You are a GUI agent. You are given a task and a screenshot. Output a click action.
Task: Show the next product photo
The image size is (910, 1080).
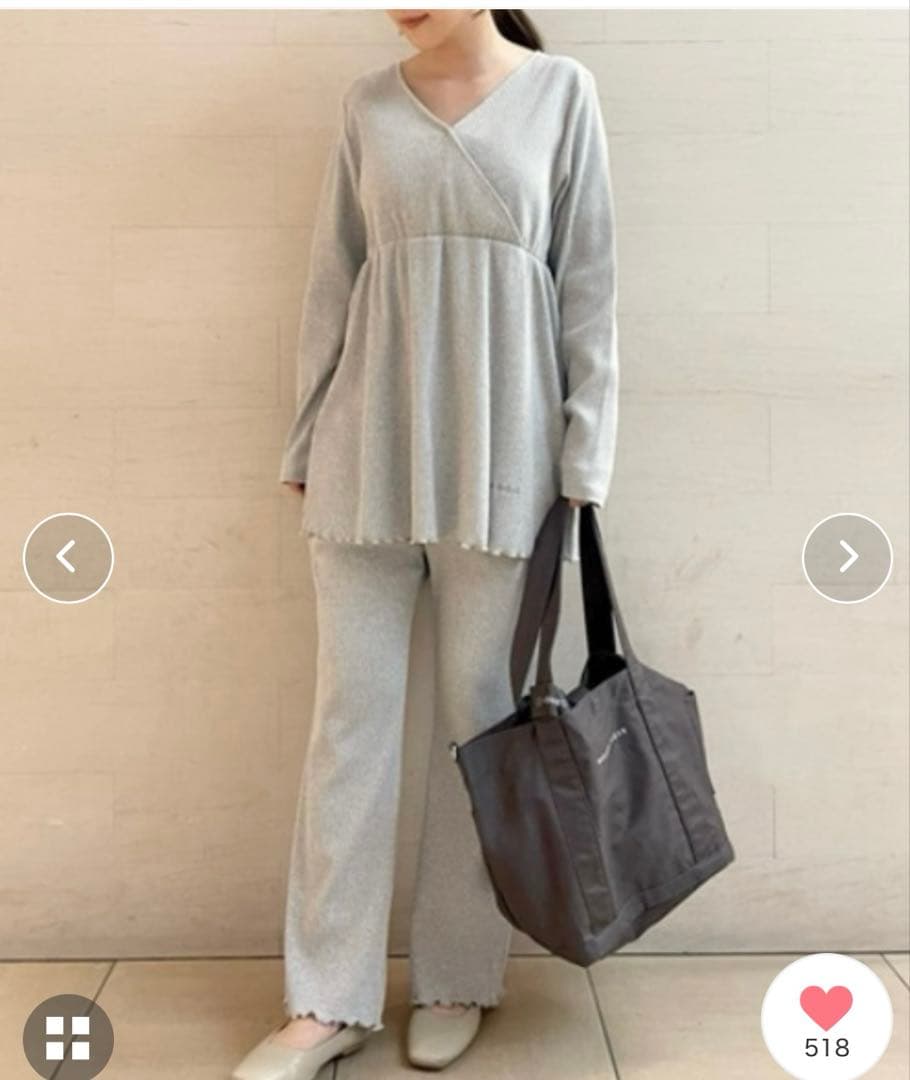(846, 557)
